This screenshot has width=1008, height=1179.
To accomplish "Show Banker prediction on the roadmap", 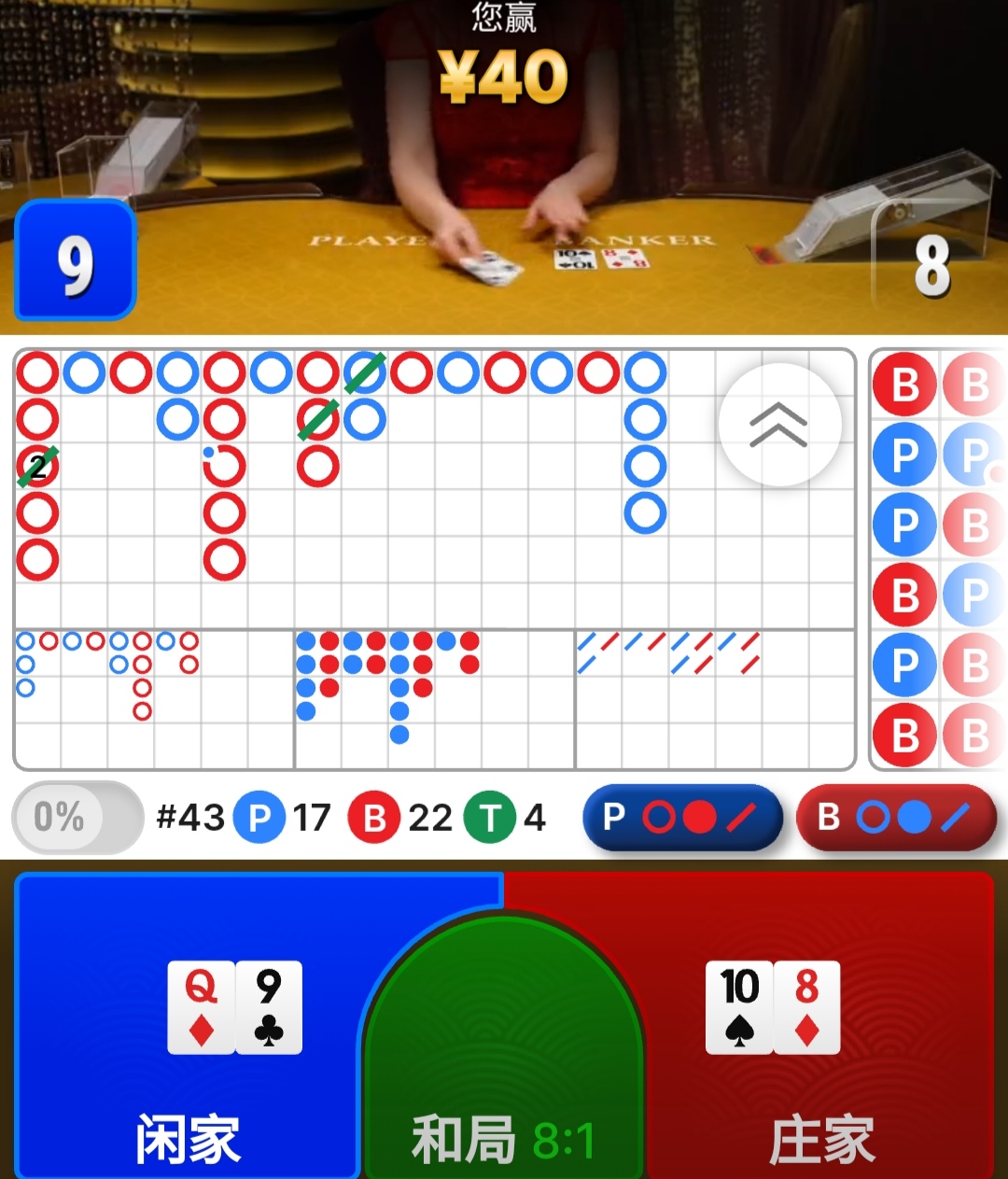I will tap(896, 818).
